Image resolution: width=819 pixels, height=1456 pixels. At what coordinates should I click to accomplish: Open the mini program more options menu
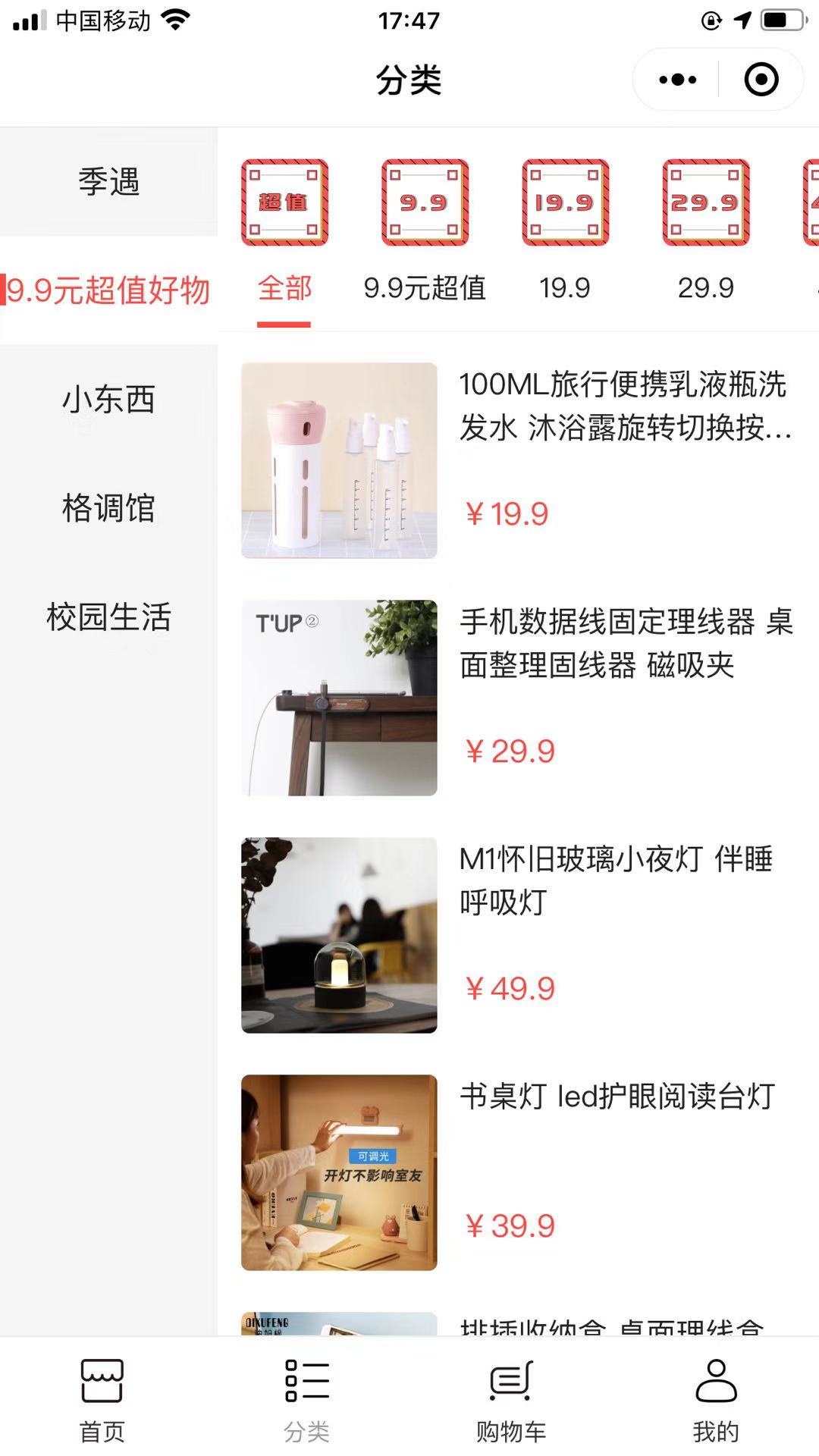point(677,80)
